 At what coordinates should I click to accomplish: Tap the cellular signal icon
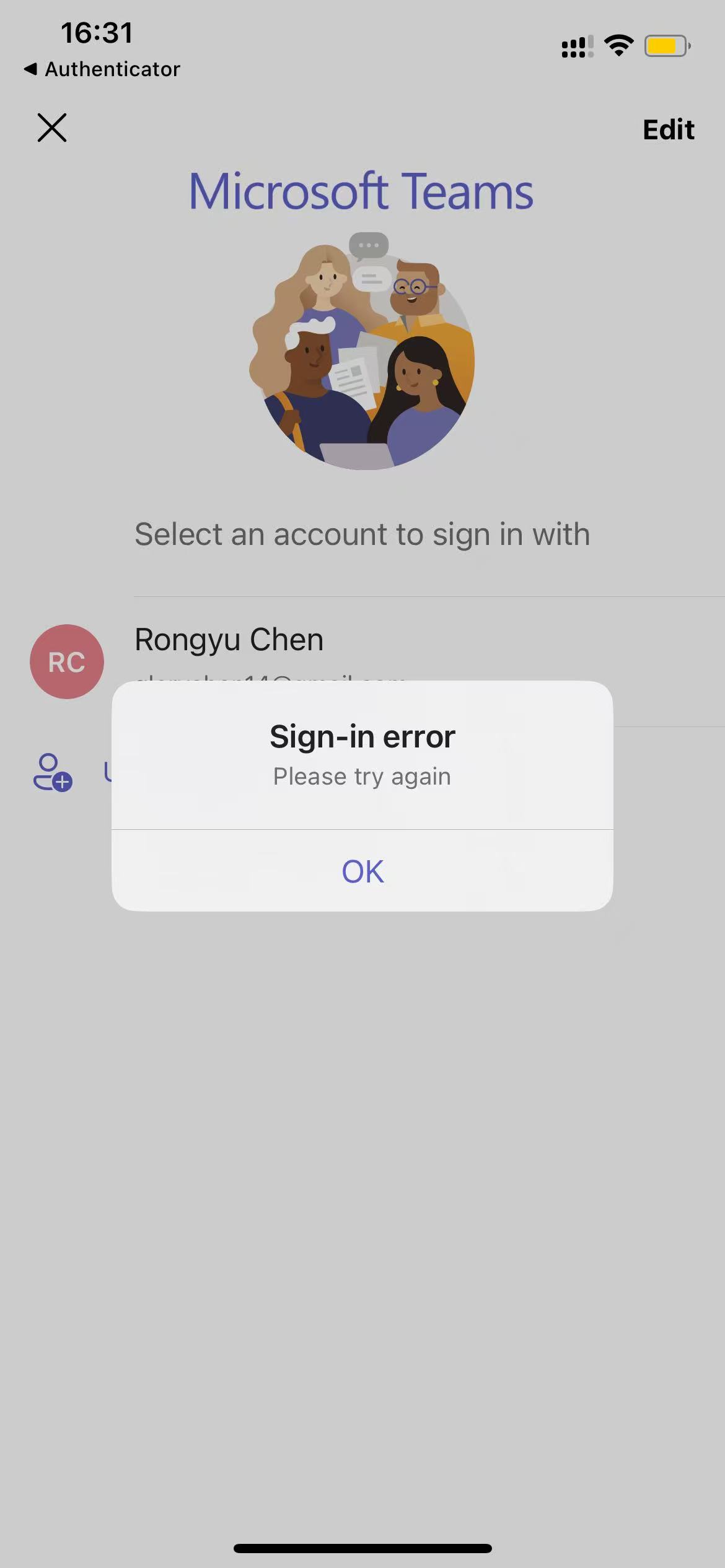(574, 44)
